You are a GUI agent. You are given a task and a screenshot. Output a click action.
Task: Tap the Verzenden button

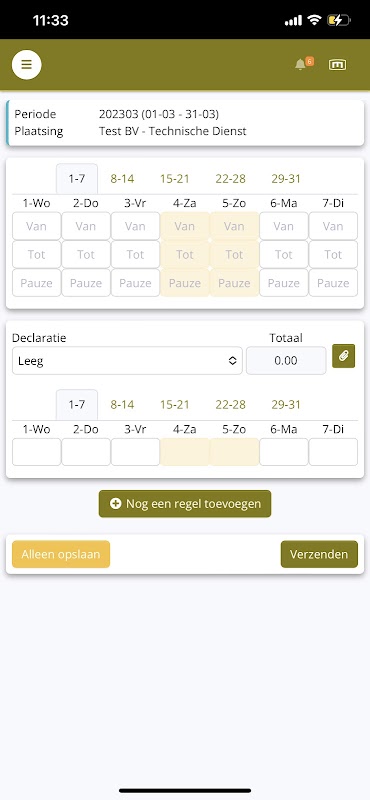point(319,554)
